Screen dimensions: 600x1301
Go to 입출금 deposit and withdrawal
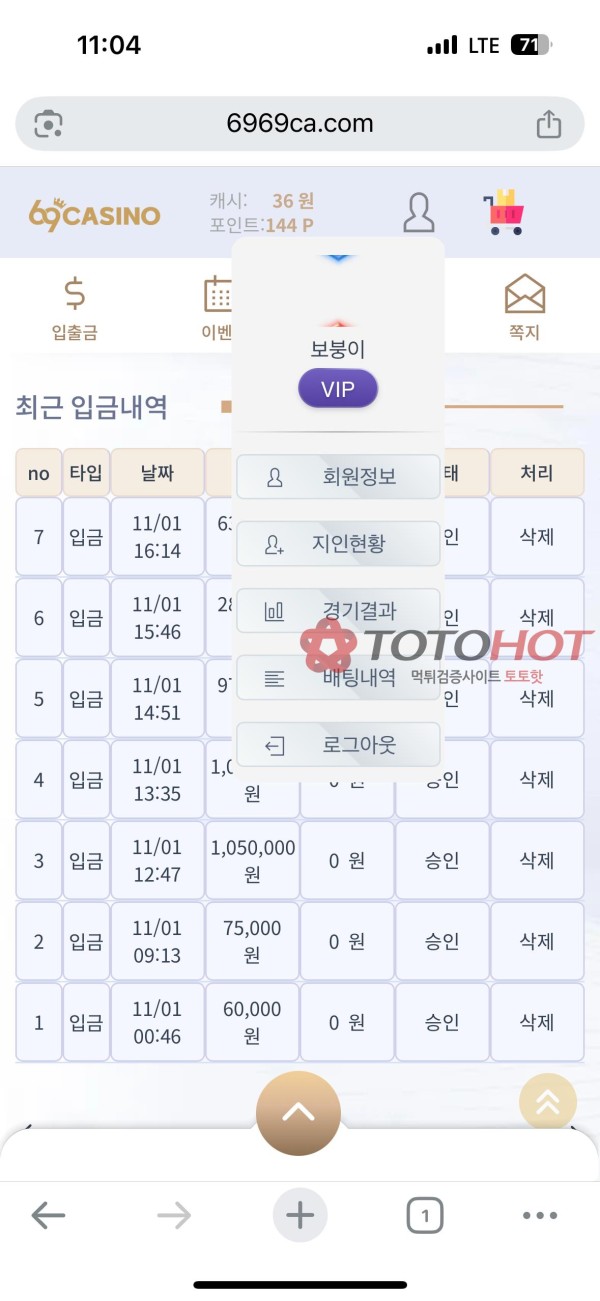coord(75,309)
